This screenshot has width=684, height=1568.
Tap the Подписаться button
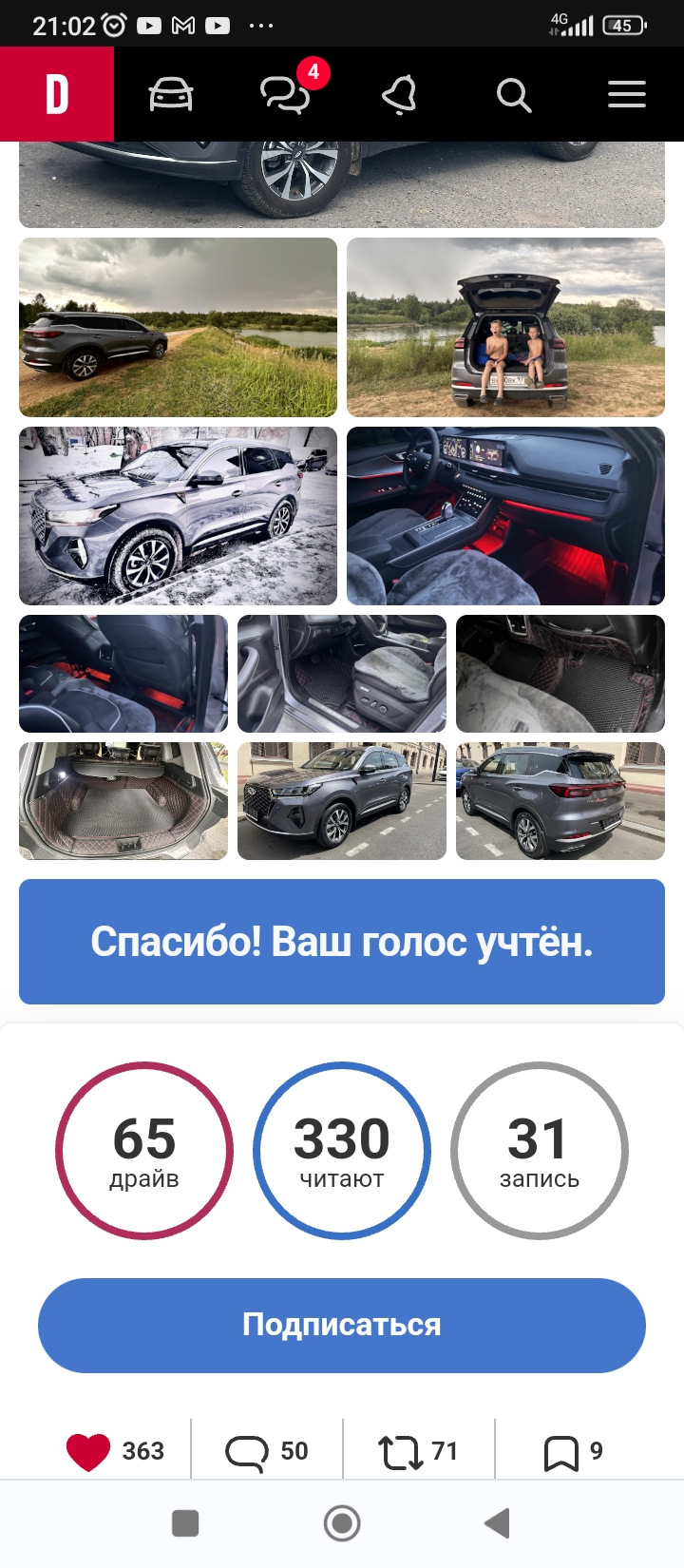[x=342, y=1325]
